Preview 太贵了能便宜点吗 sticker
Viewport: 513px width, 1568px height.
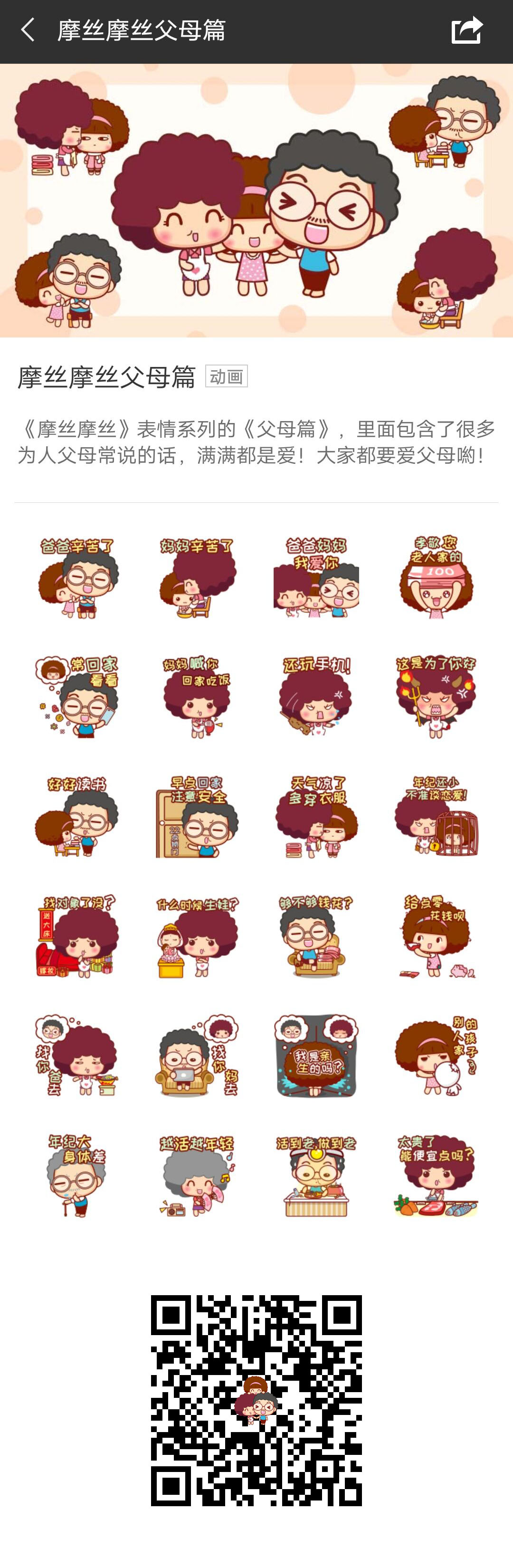pos(436,1175)
